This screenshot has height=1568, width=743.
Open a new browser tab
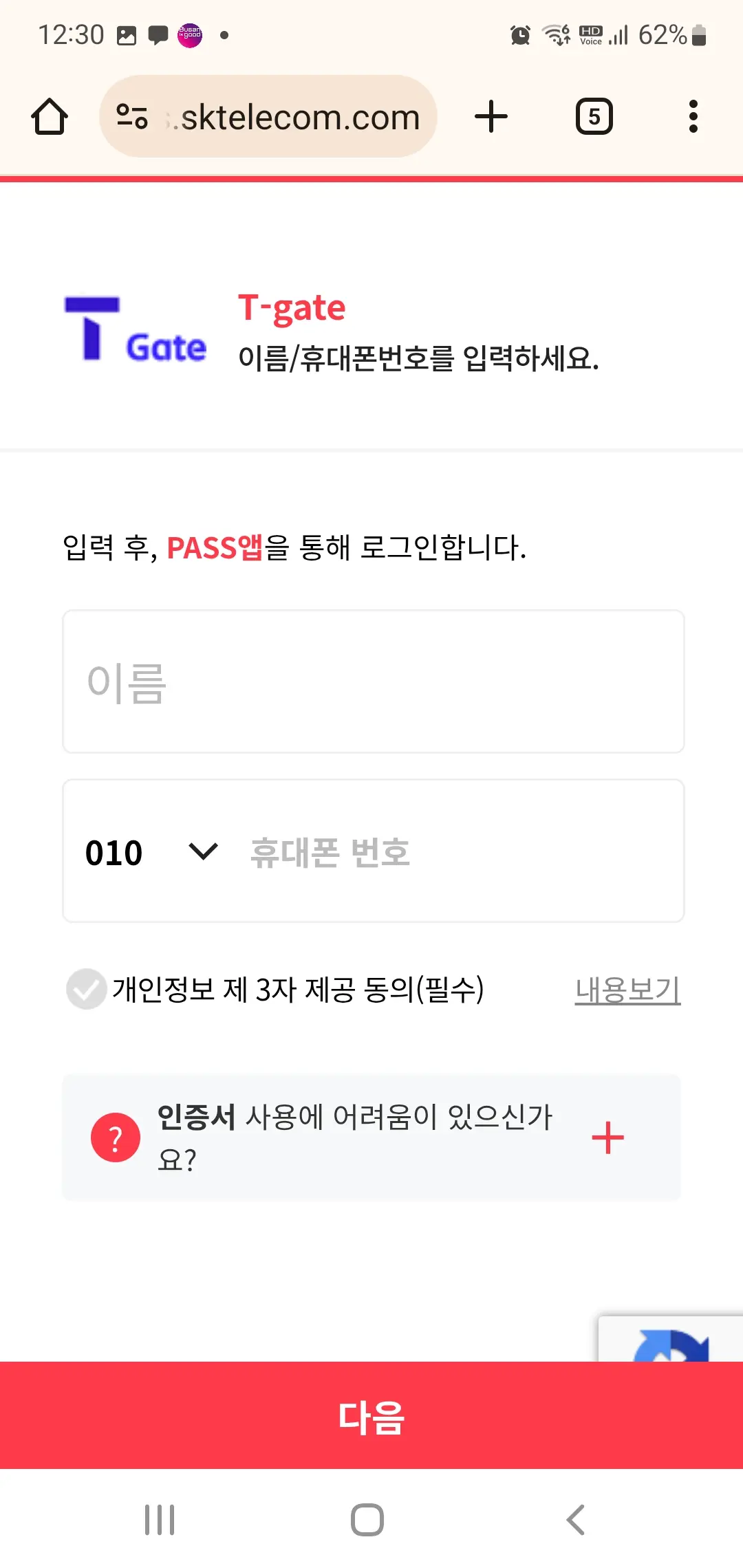pyautogui.click(x=491, y=117)
